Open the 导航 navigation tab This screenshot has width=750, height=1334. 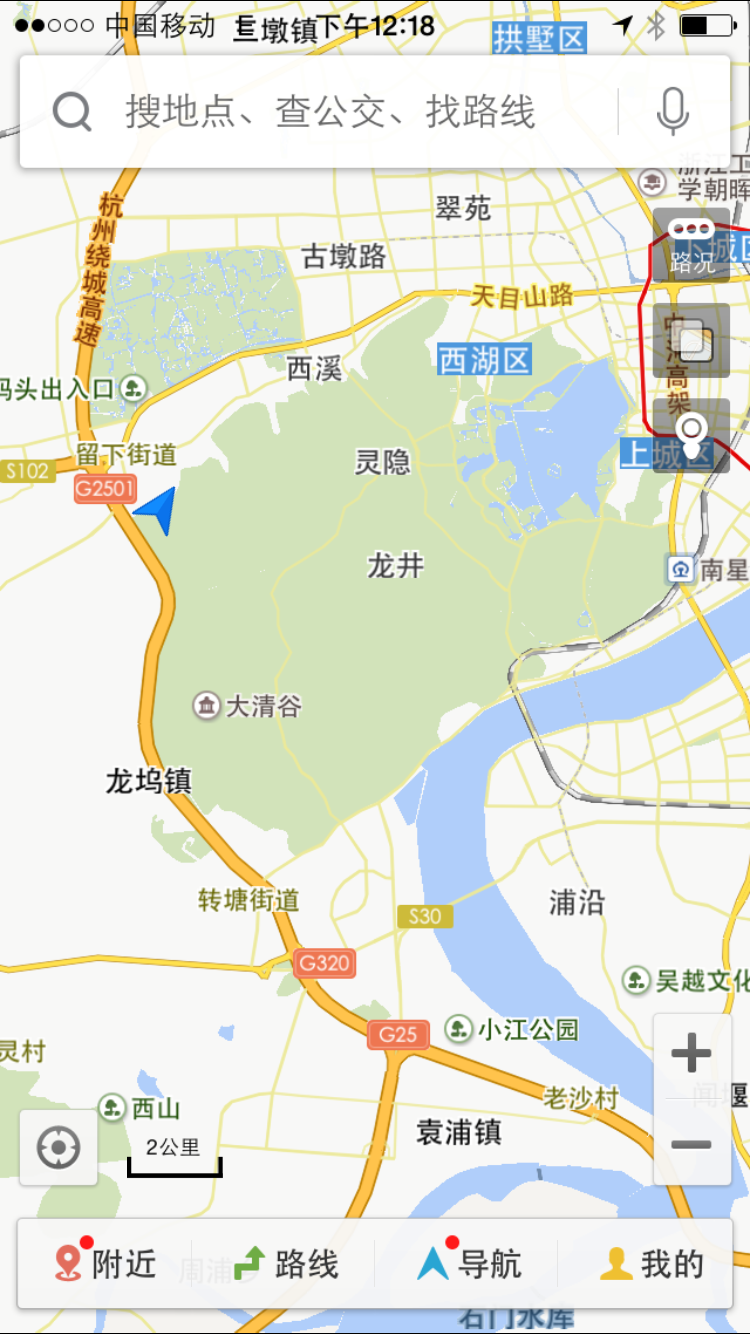click(x=468, y=1264)
